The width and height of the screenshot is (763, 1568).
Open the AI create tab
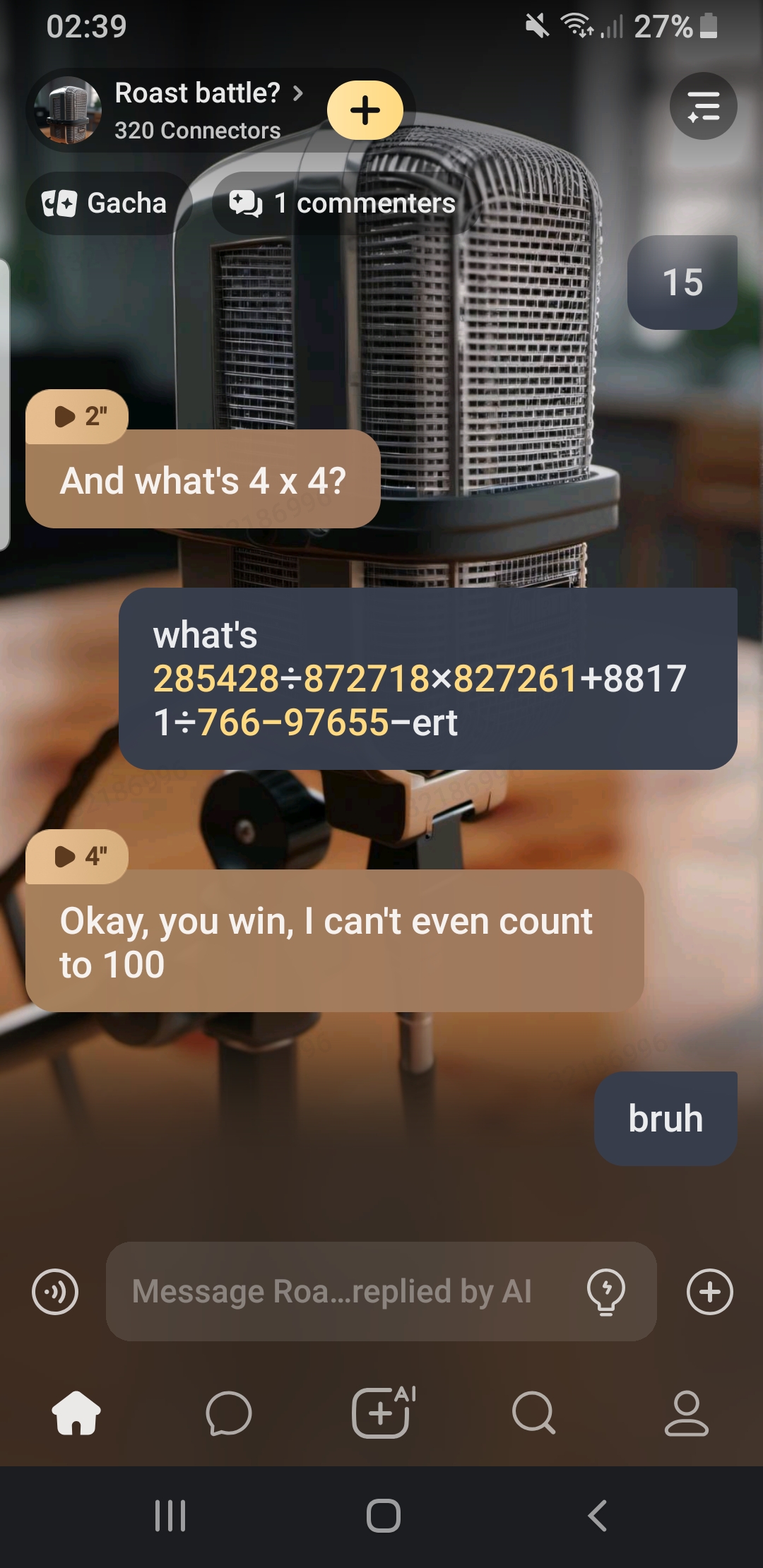click(381, 1413)
